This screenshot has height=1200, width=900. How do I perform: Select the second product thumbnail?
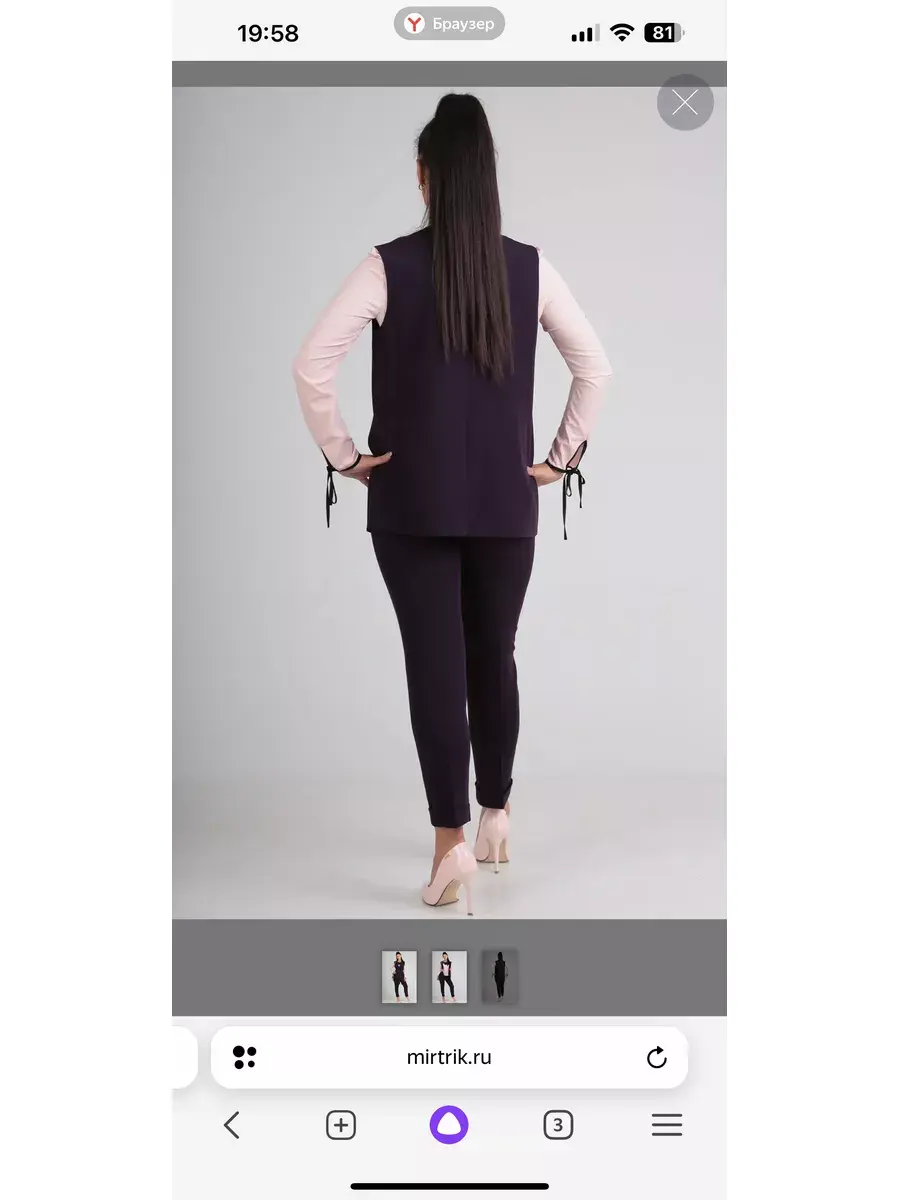[449, 977]
